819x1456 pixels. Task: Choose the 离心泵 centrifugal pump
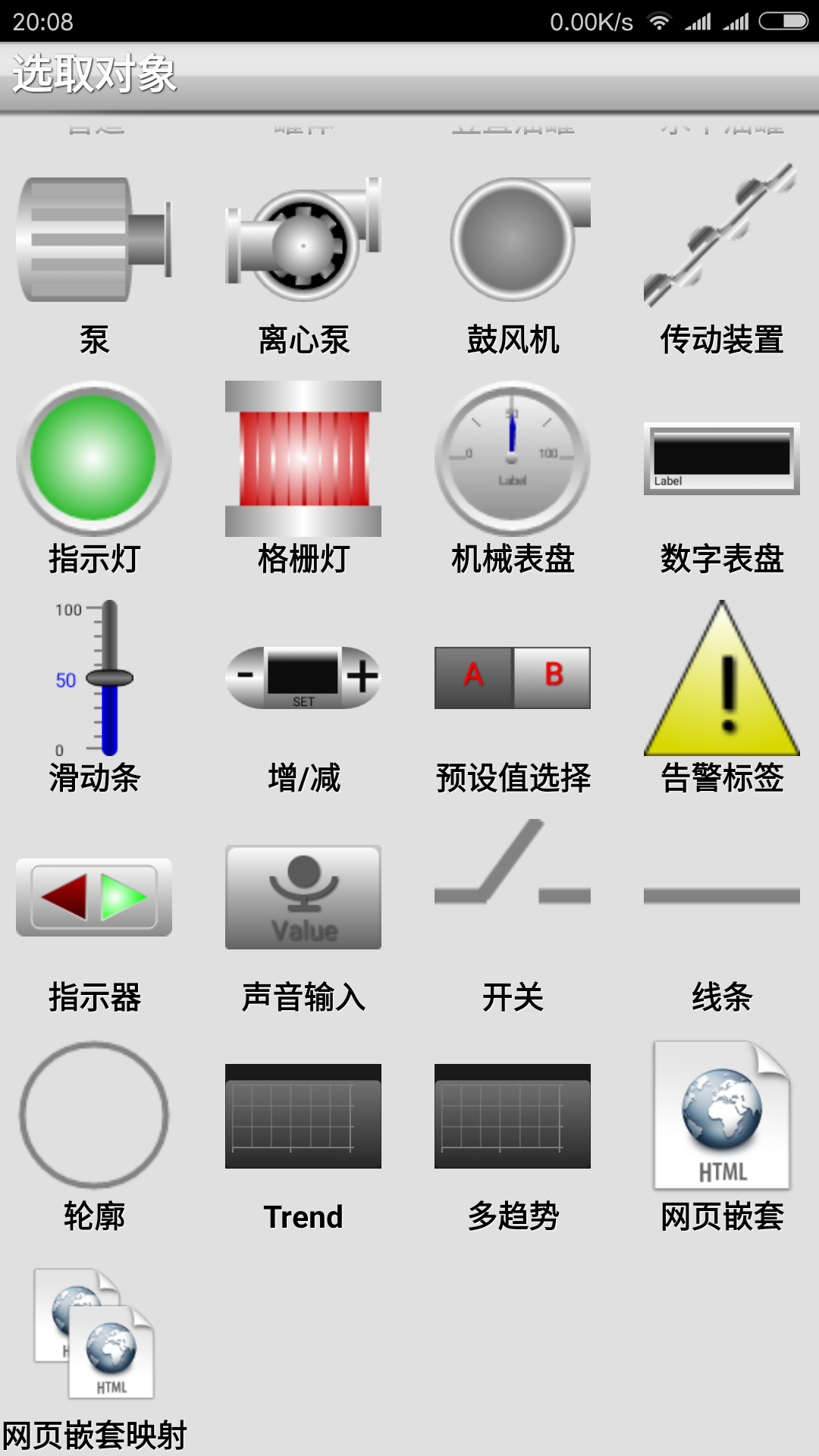tap(303, 241)
